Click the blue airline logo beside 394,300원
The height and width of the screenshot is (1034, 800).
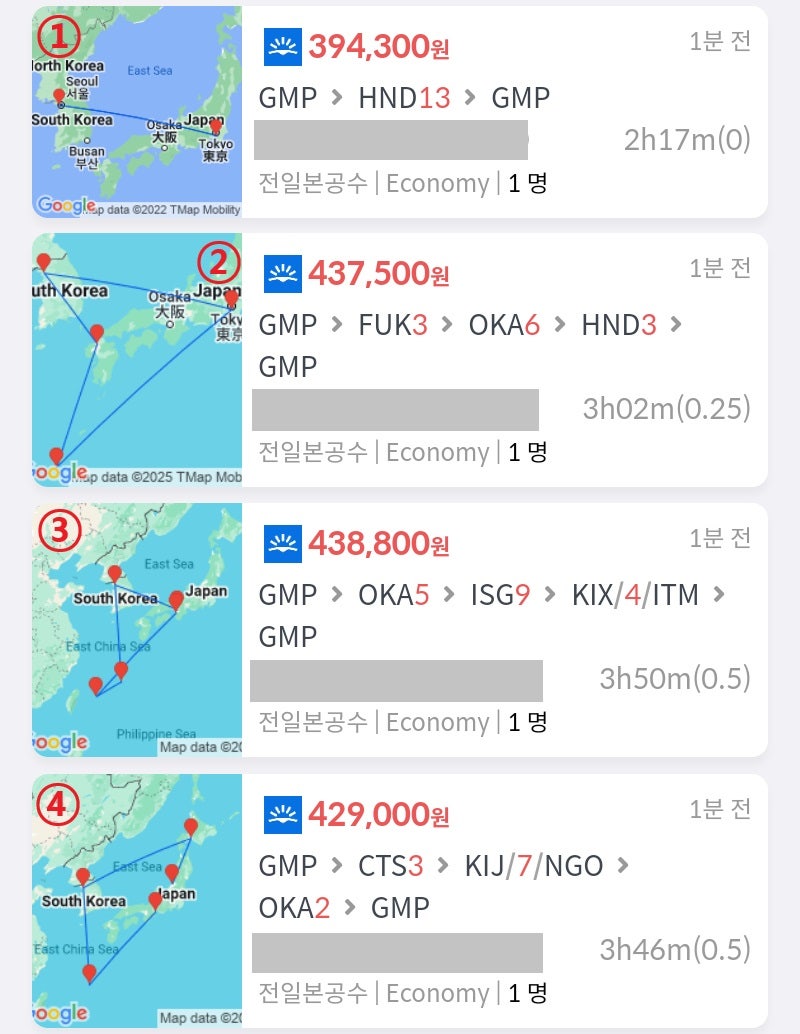pyautogui.click(x=283, y=45)
